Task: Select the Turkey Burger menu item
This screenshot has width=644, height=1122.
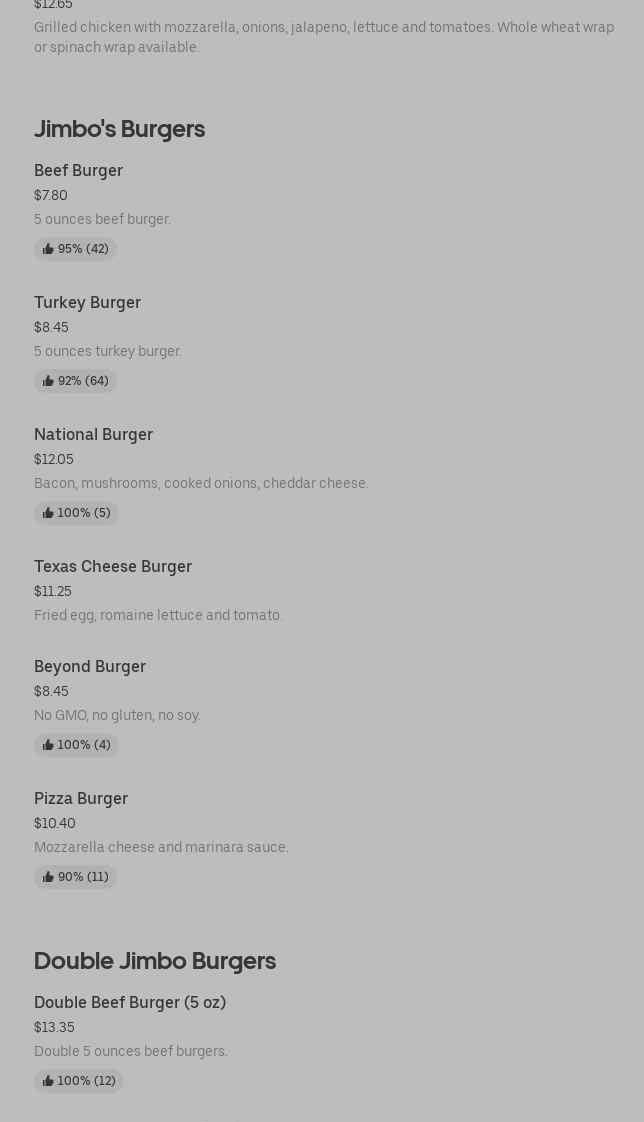Action: pos(88,303)
